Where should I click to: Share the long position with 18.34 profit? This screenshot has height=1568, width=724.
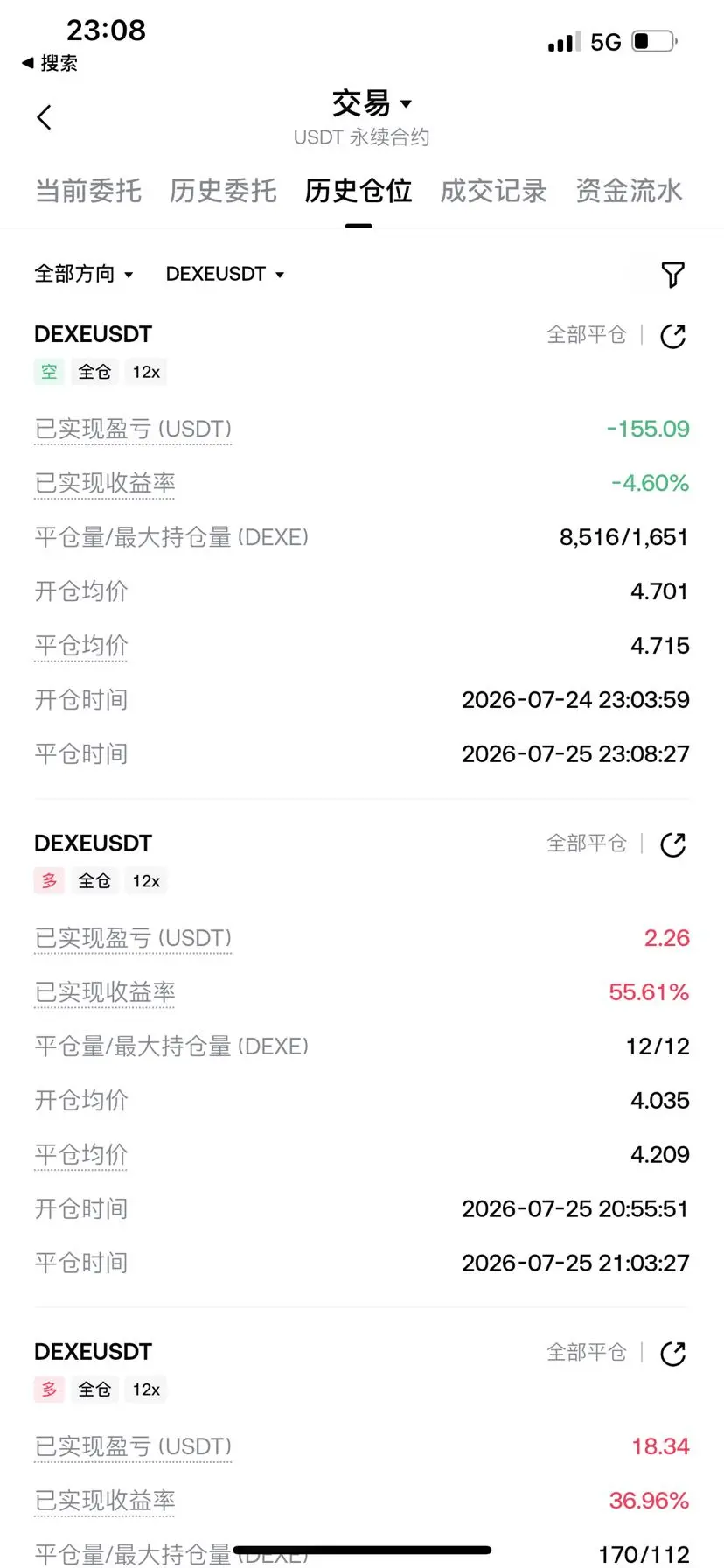[x=672, y=1354]
